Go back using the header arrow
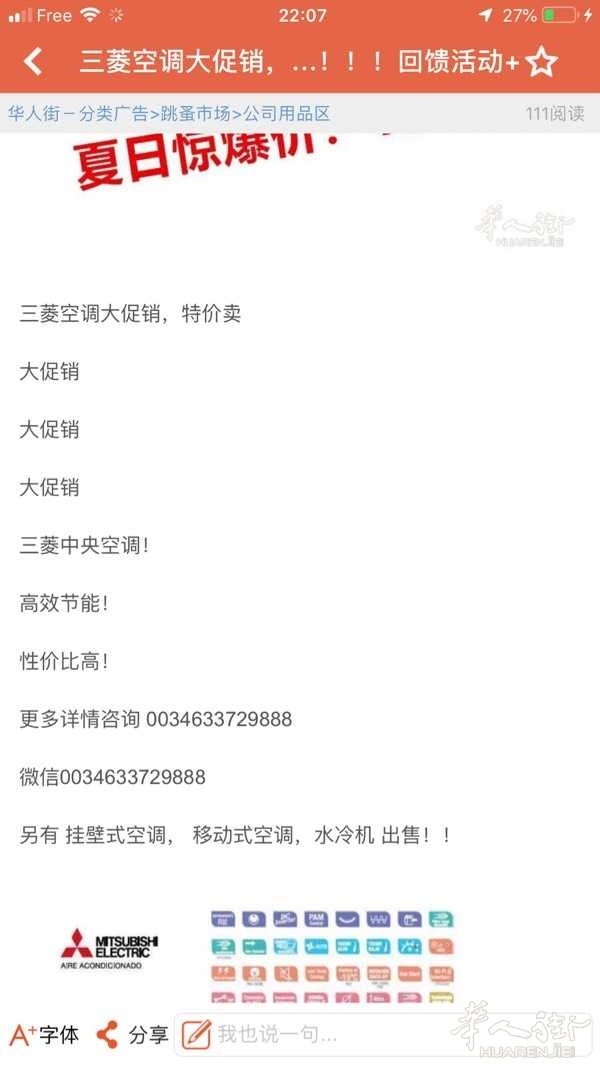 click(x=33, y=62)
